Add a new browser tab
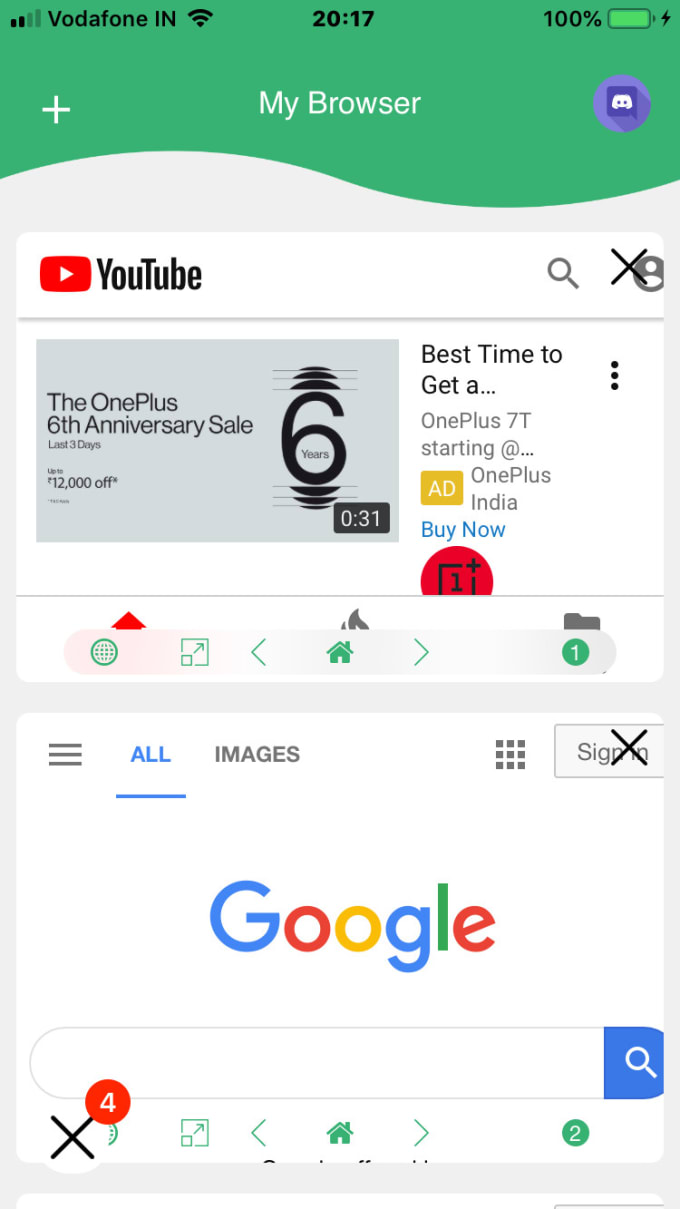Viewport: 680px width, 1209px height. tap(56, 109)
